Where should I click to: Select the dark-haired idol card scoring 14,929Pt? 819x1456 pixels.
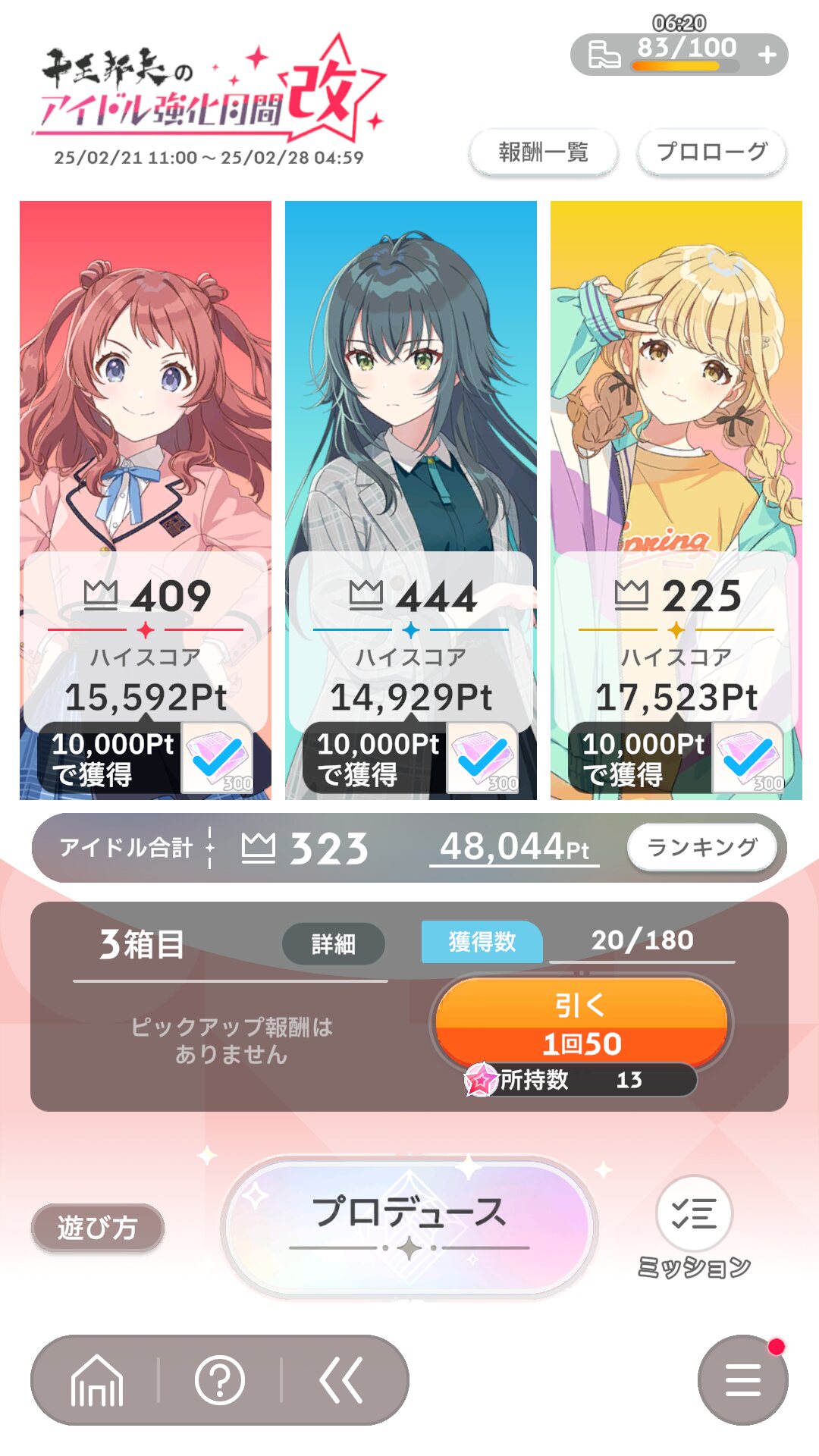(x=411, y=500)
